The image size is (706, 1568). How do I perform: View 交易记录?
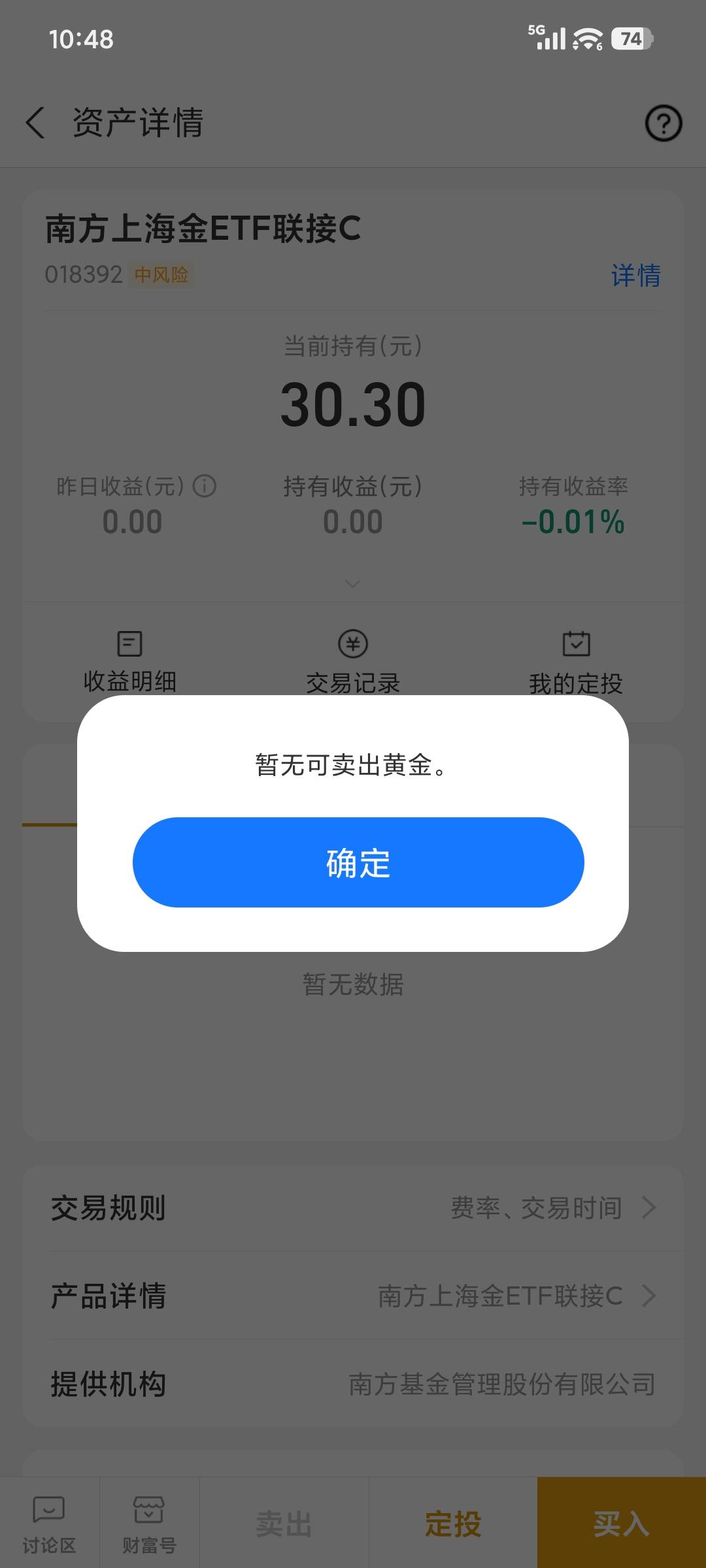tap(353, 661)
